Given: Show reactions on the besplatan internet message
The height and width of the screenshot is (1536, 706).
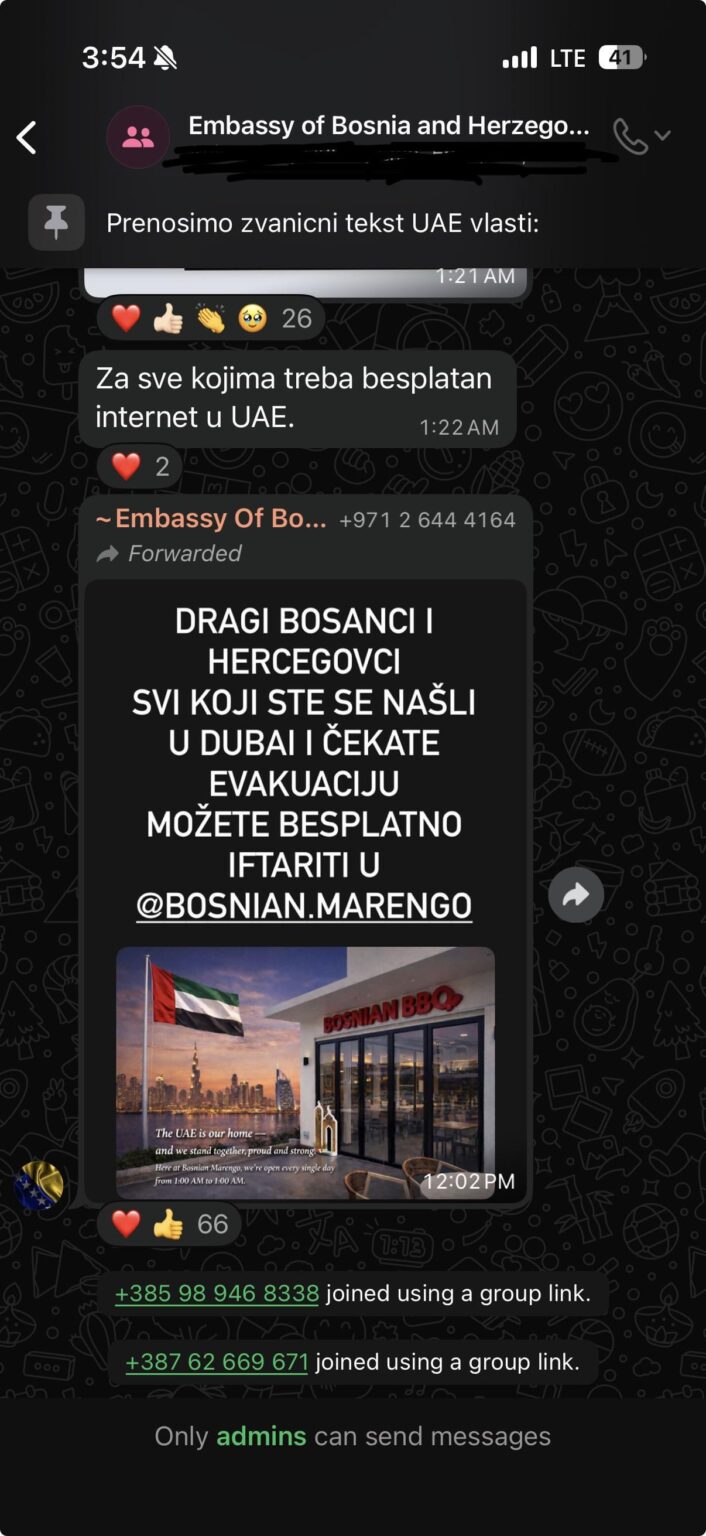Looking at the screenshot, I should tap(139, 465).
